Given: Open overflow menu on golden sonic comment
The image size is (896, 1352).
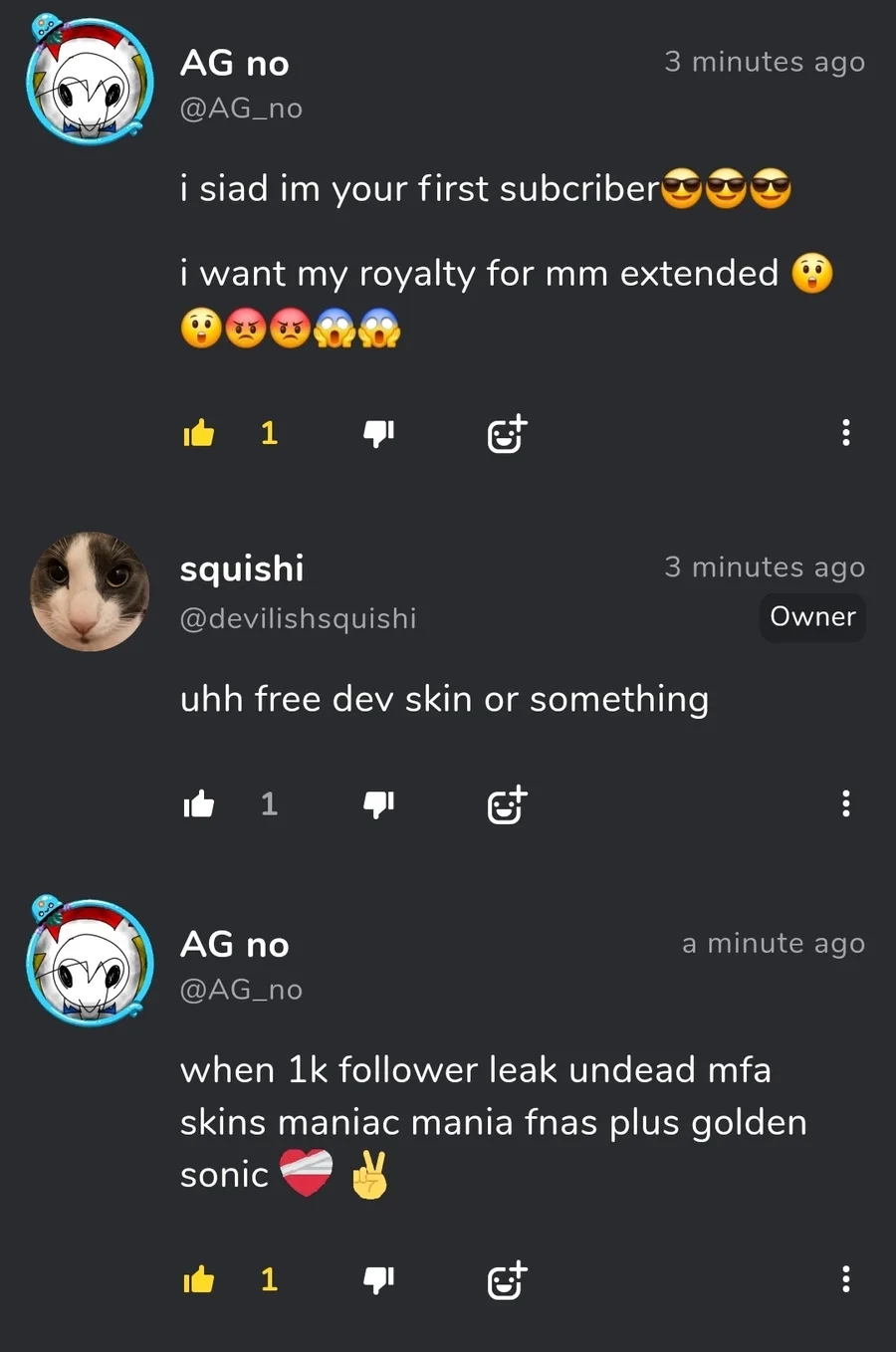Looking at the screenshot, I should [x=845, y=1279].
